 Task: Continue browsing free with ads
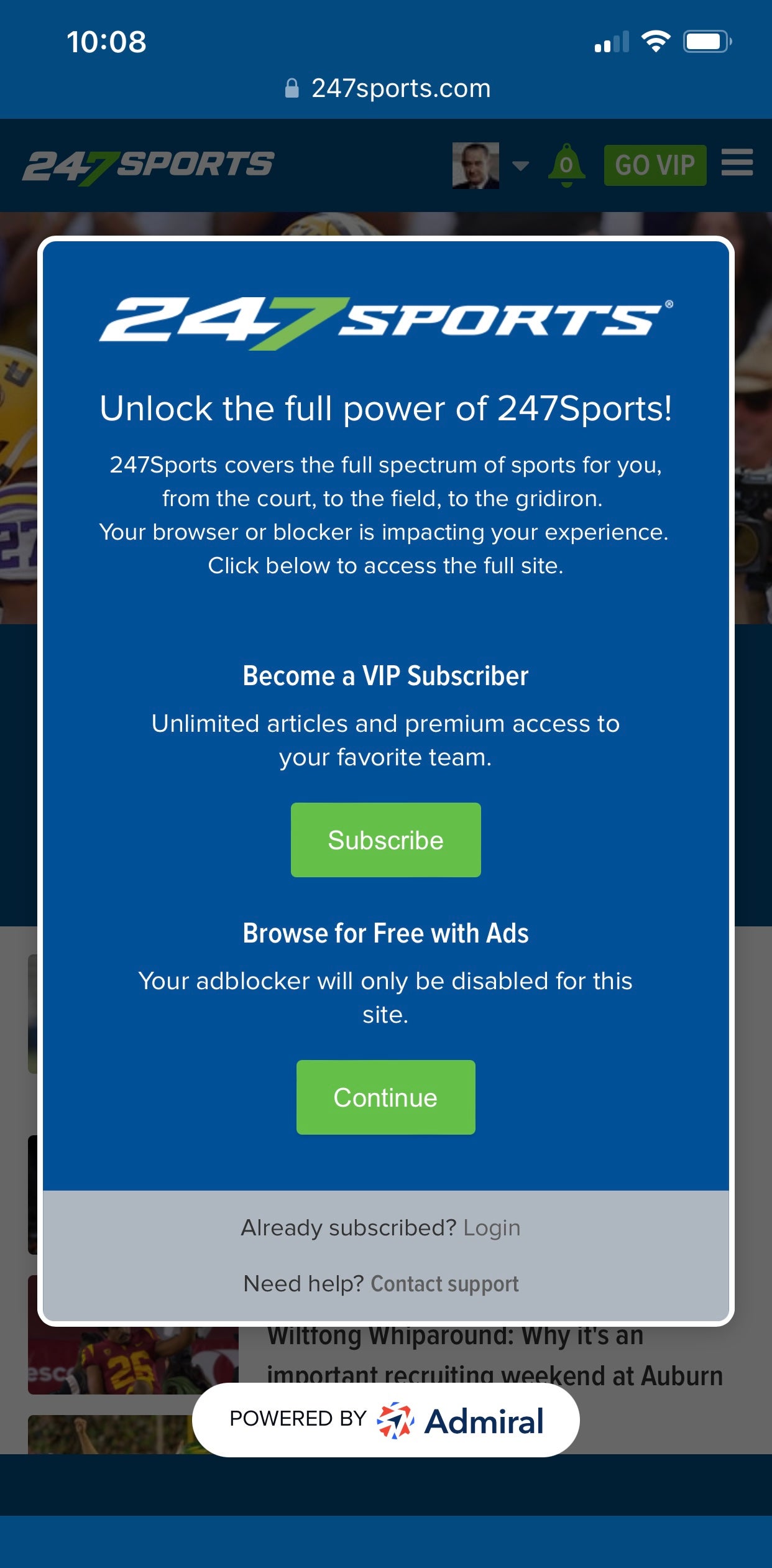[385, 1097]
